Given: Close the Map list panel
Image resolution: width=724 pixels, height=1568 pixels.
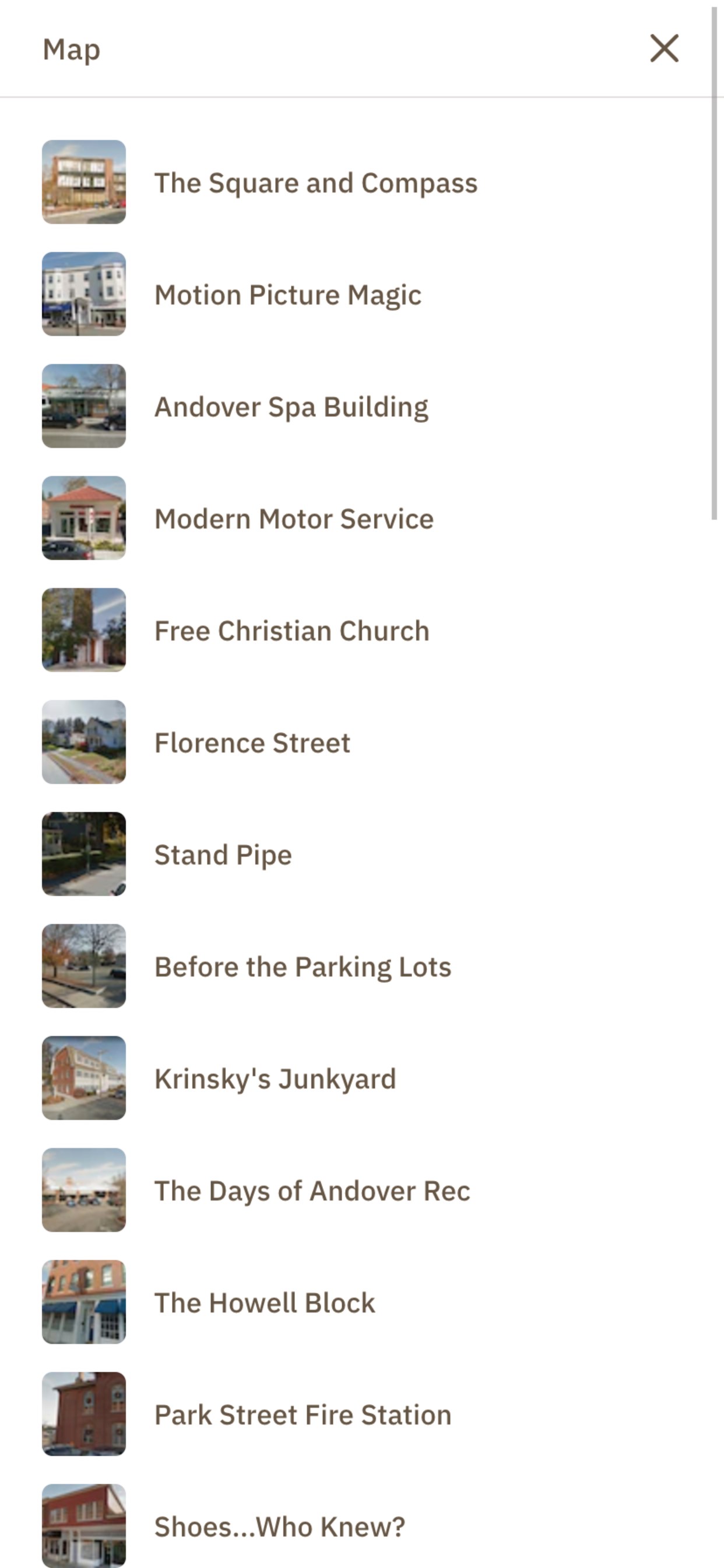Looking at the screenshot, I should pyautogui.click(x=664, y=48).
